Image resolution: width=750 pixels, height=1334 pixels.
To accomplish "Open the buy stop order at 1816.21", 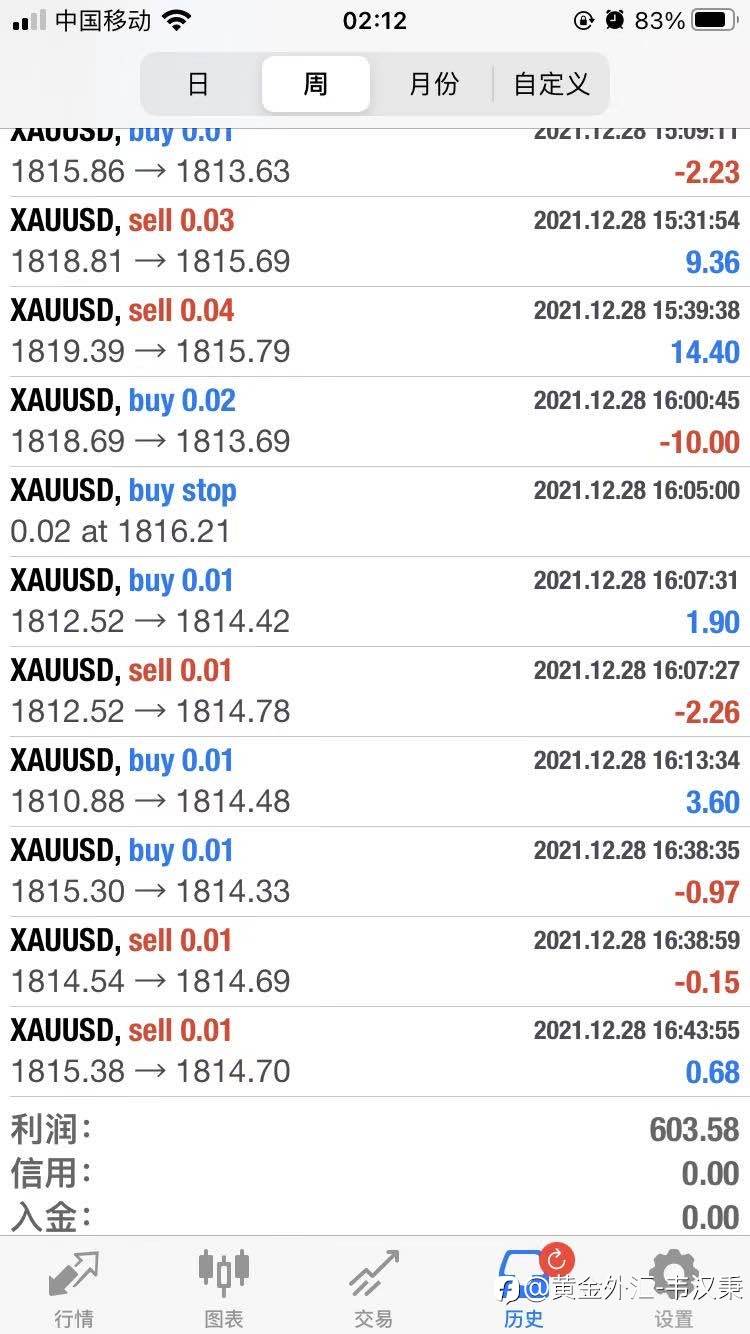I will point(375,512).
